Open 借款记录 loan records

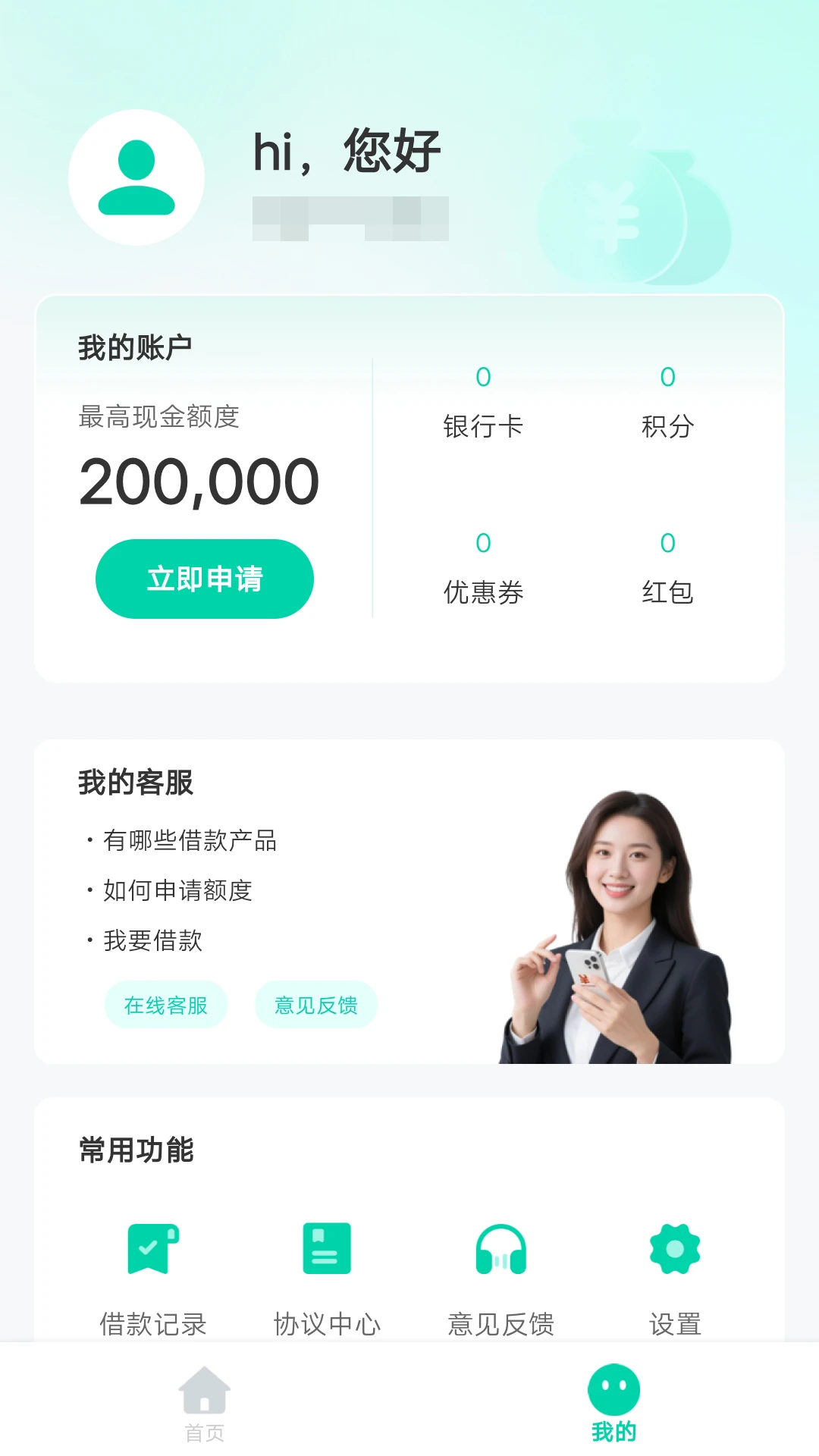point(153,1278)
